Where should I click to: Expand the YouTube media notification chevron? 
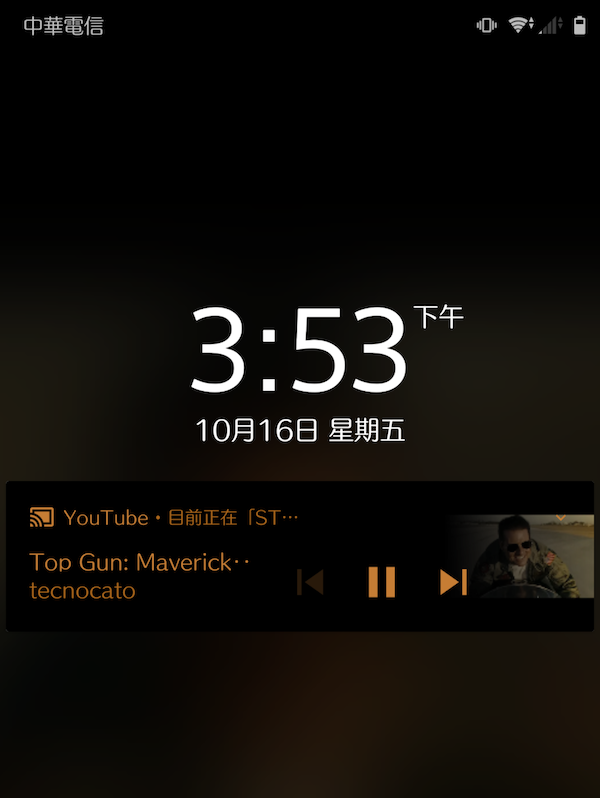tap(561, 517)
